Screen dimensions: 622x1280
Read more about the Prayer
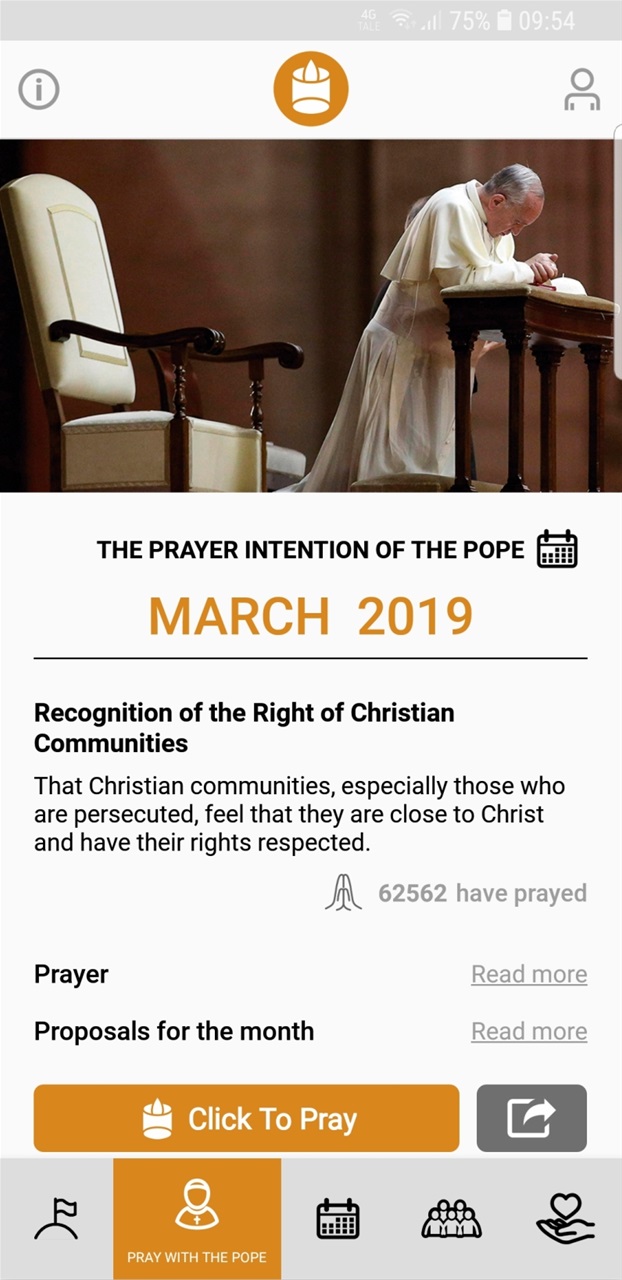[x=529, y=974]
